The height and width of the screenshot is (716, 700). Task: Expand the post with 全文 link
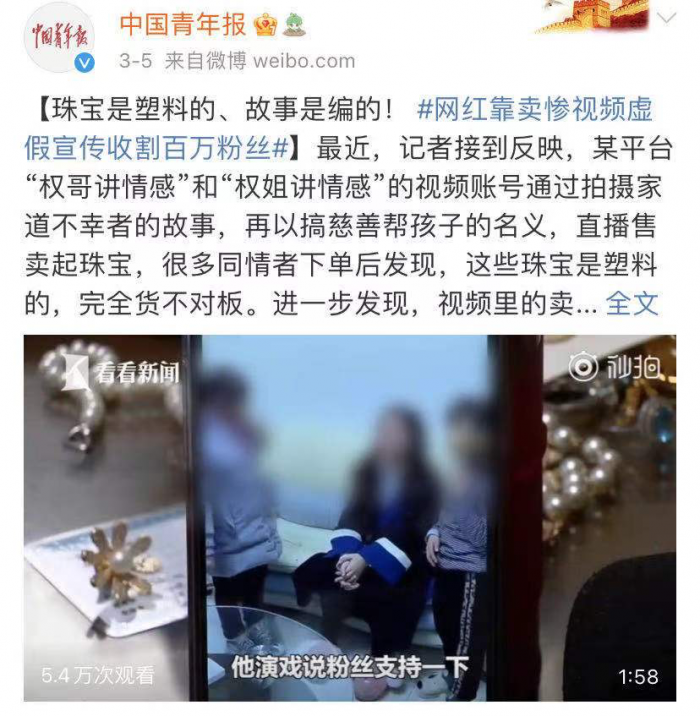click(633, 303)
